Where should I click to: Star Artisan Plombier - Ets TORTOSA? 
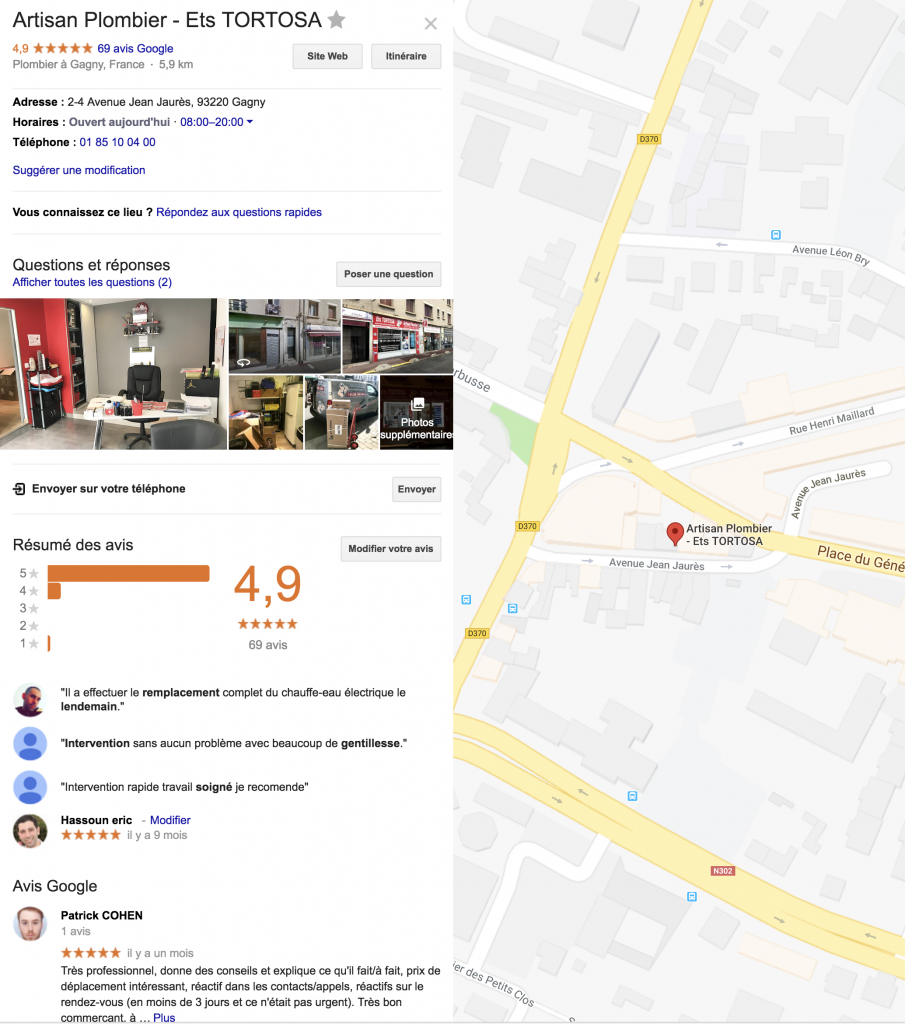[x=337, y=20]
